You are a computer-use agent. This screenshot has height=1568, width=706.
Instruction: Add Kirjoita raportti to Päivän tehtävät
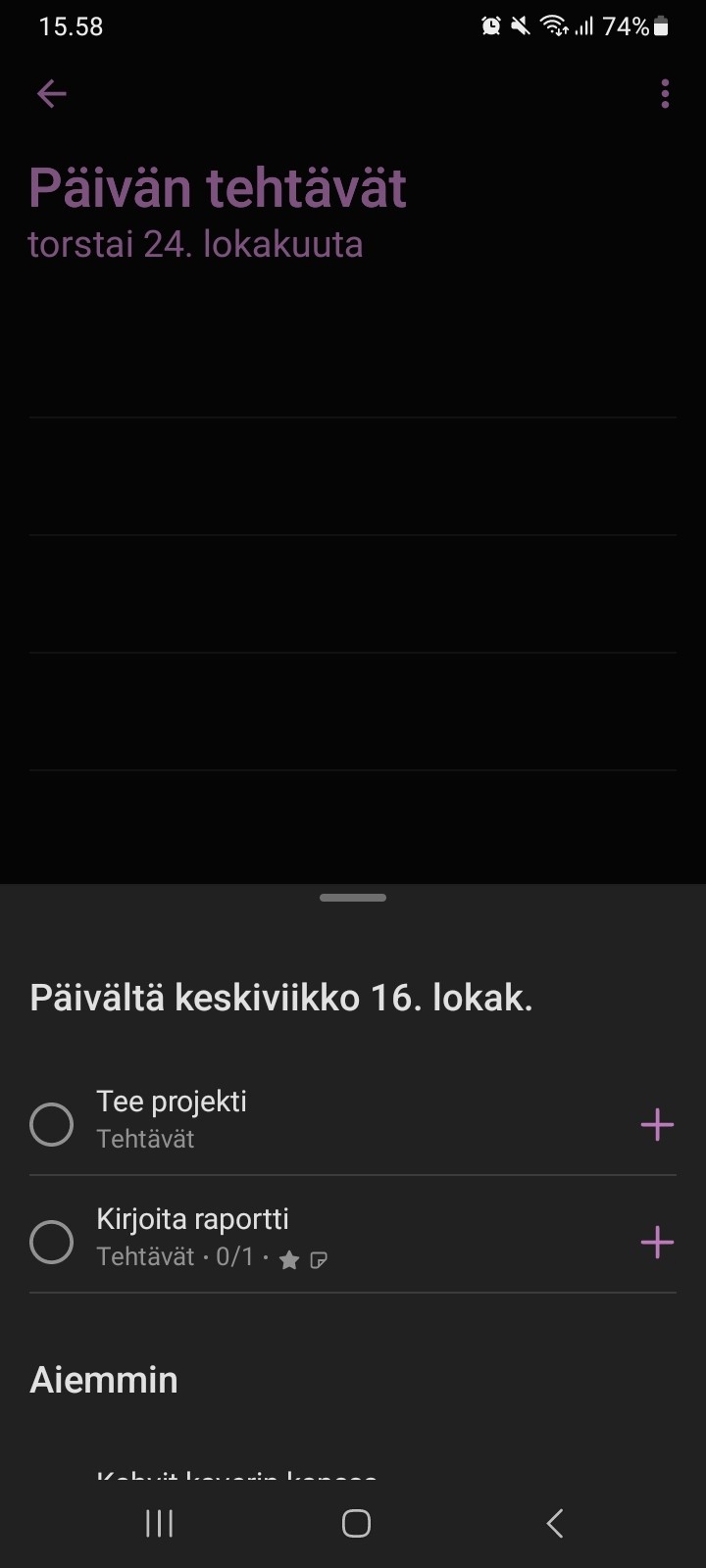[x=657, y=1242]
